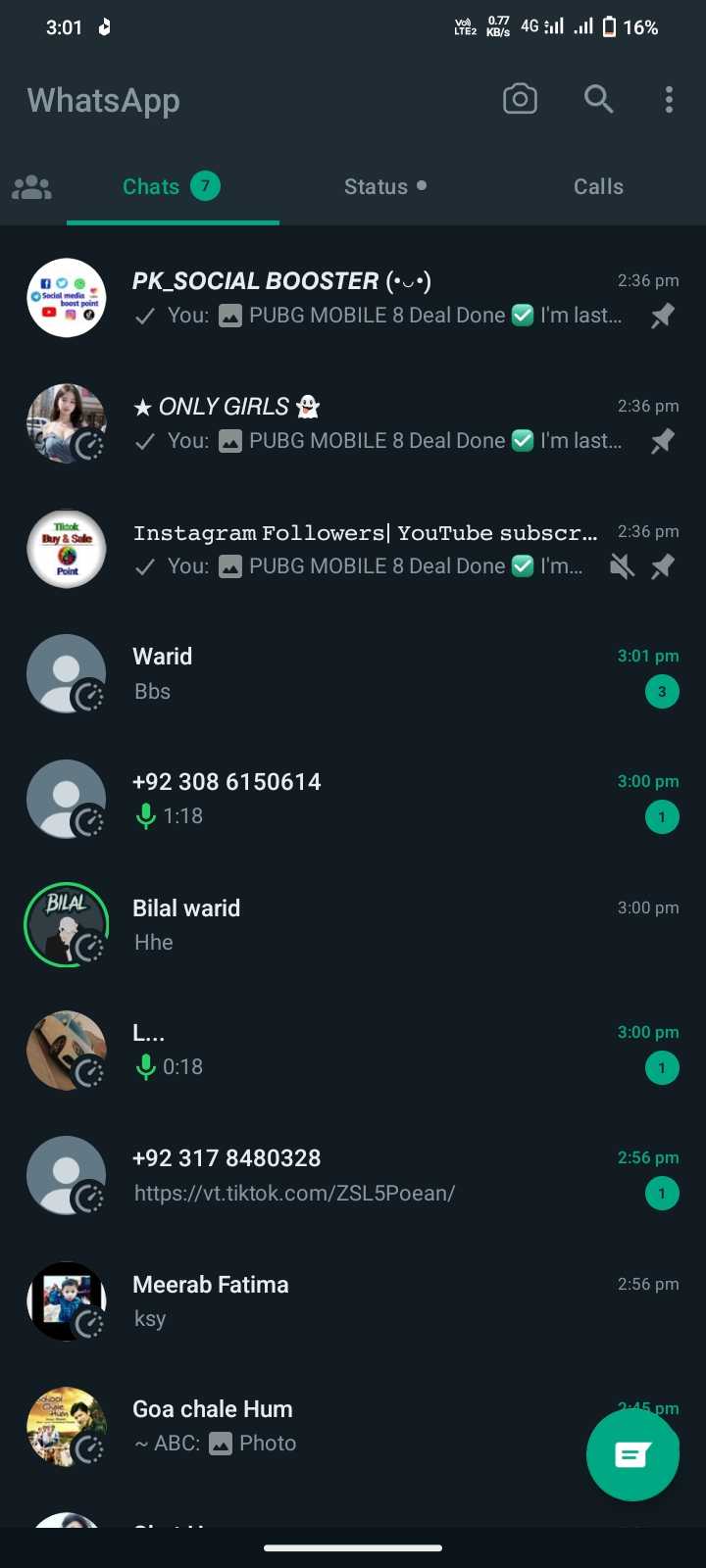
Task: Open the camera icon in the header
Action: pyautogui.click(x=520, y=99)
